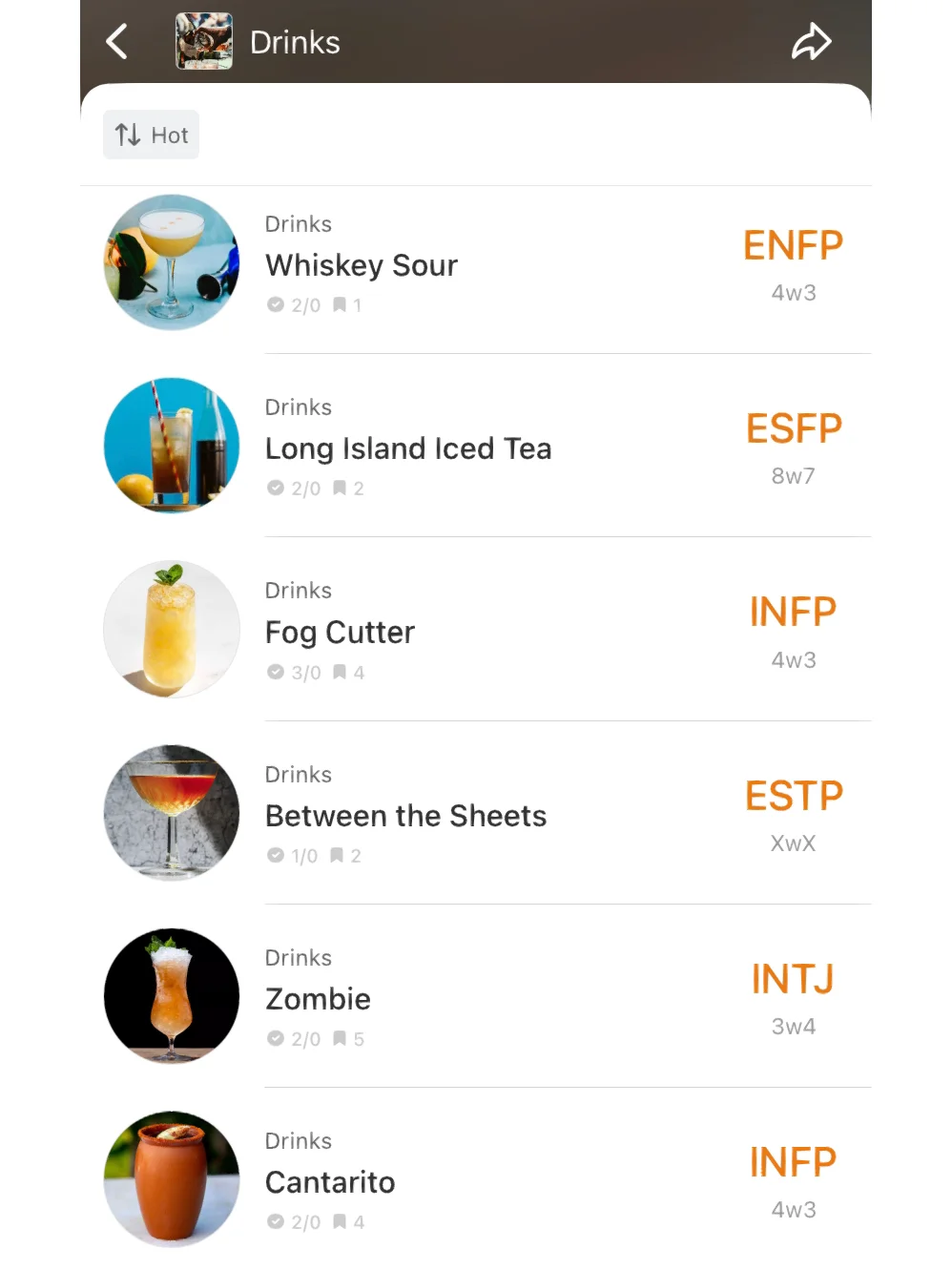The image size is (952, 1270).
Task: Open the Cantarito entry
Action: tap(330, 1182)
